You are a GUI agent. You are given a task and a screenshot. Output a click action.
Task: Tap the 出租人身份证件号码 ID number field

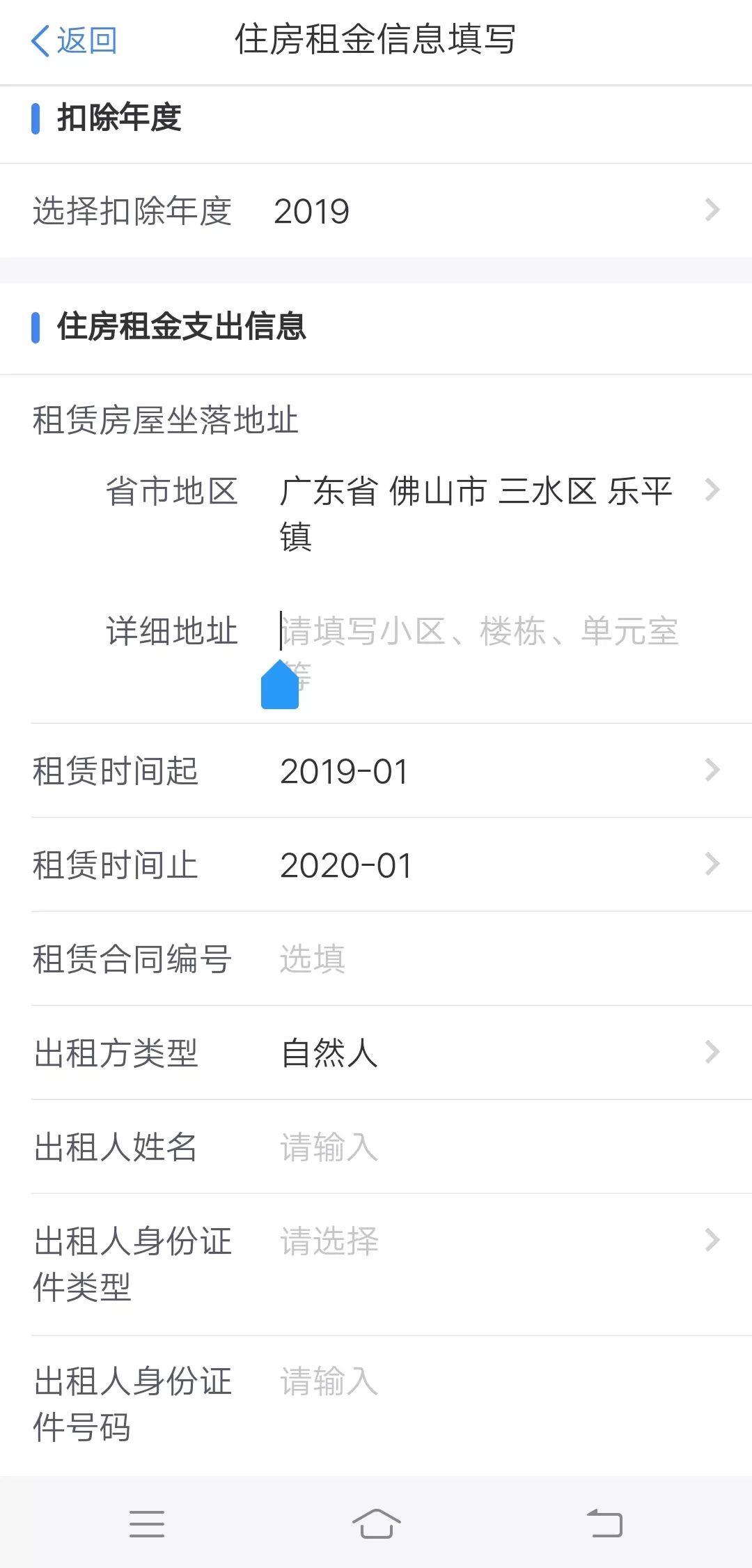487,1382
